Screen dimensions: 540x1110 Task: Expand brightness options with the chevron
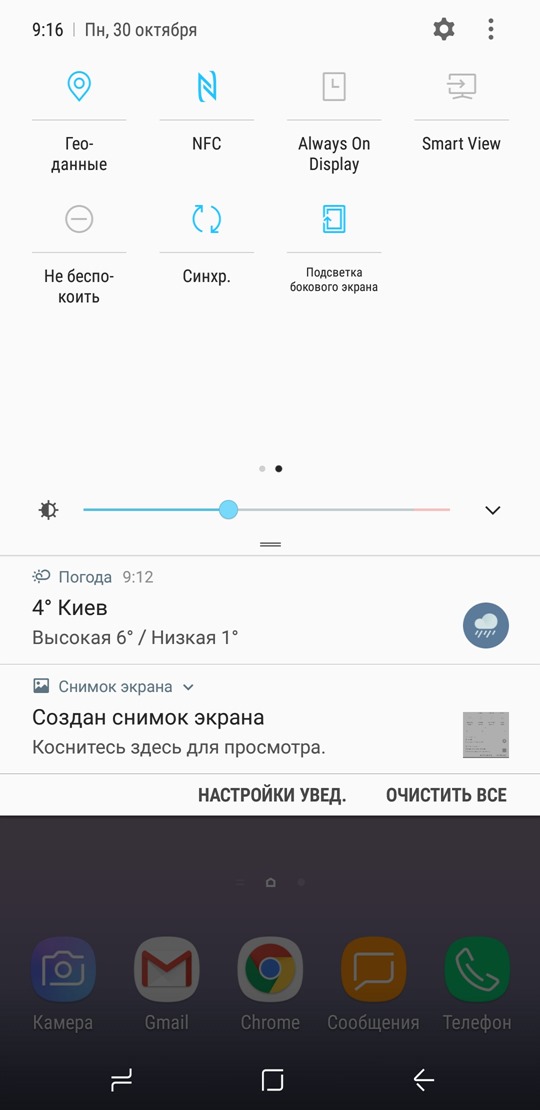(x=493, y=510)
